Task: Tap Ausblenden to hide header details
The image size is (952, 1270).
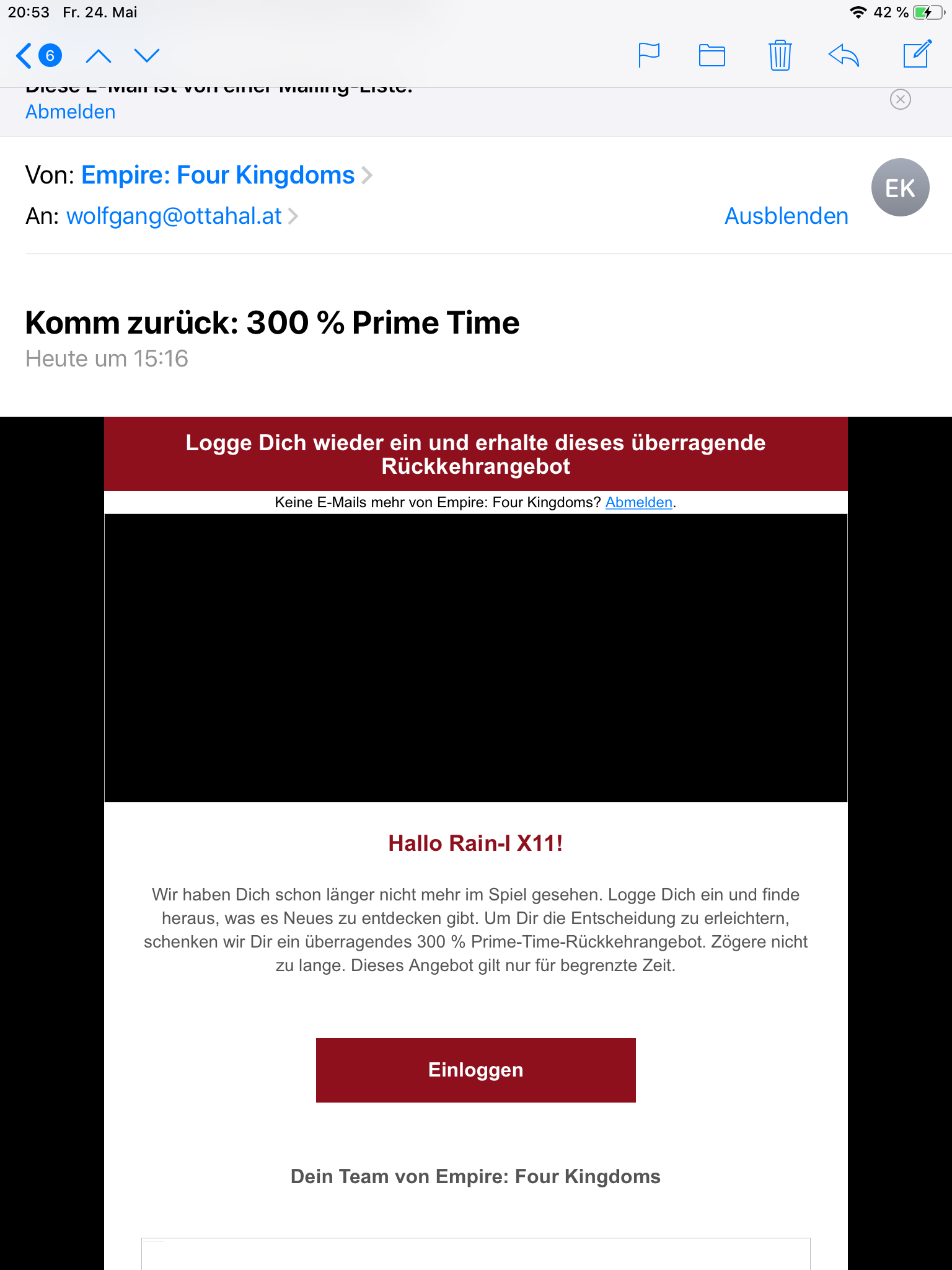Action: [786, 216]
